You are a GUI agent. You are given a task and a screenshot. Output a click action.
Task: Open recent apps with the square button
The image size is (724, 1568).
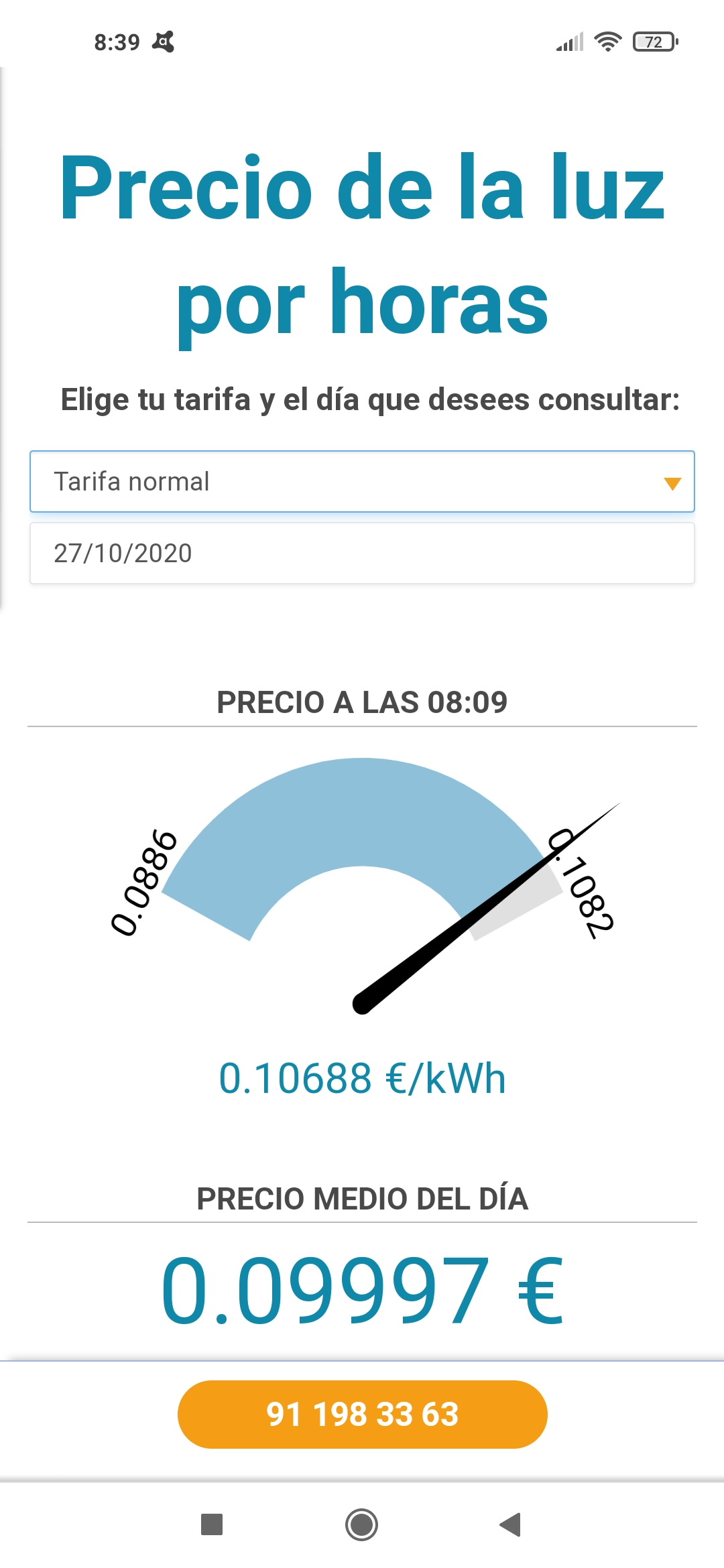coord(212,1524)
